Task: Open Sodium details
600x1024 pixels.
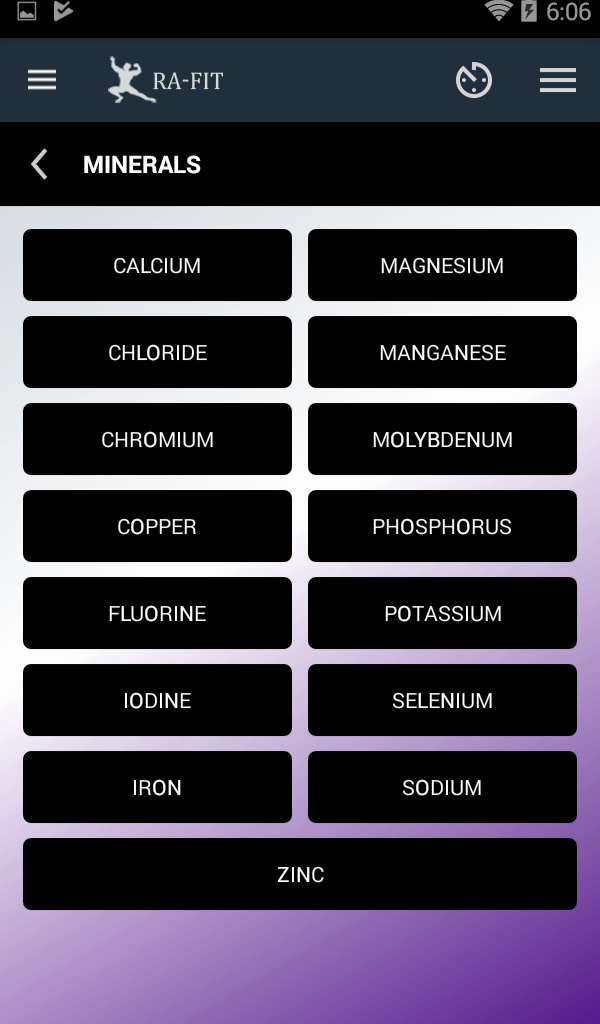Action: [x=442, y=787]
